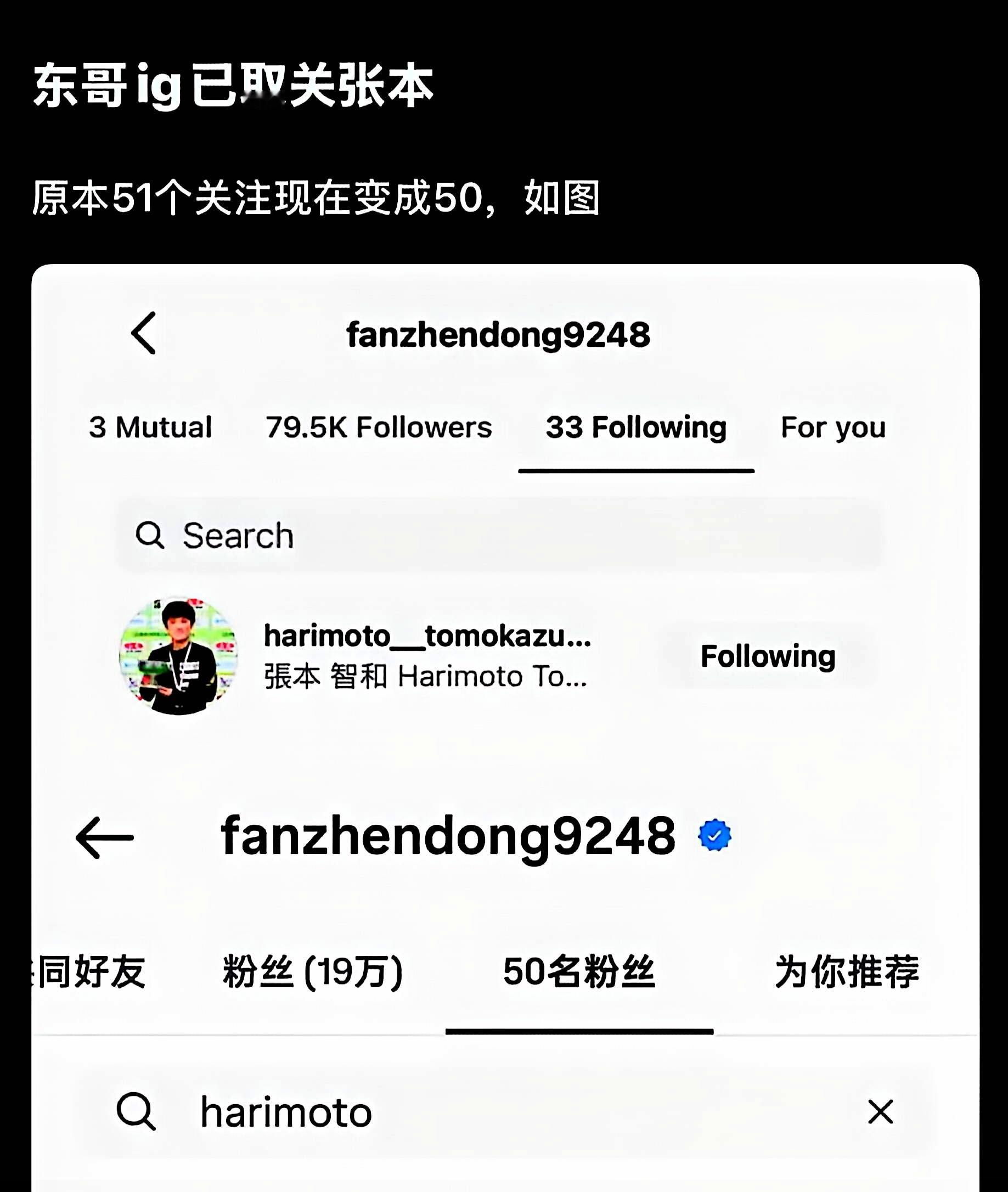Open harimoto__tomokazu's profile picture
Viewport: 1008px width, 1192px height.
[178, 655]
